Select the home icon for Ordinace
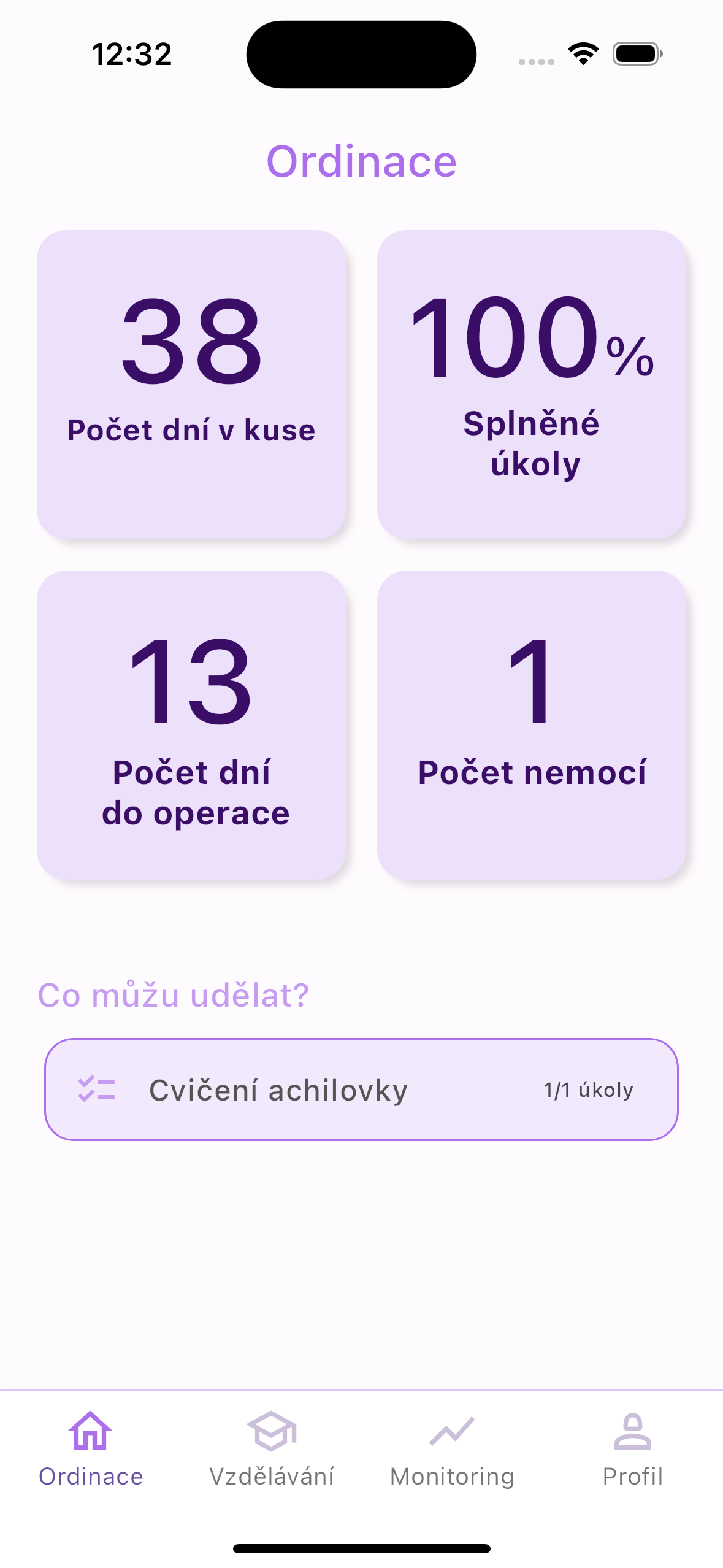723x1568 pixels. 90,1431
